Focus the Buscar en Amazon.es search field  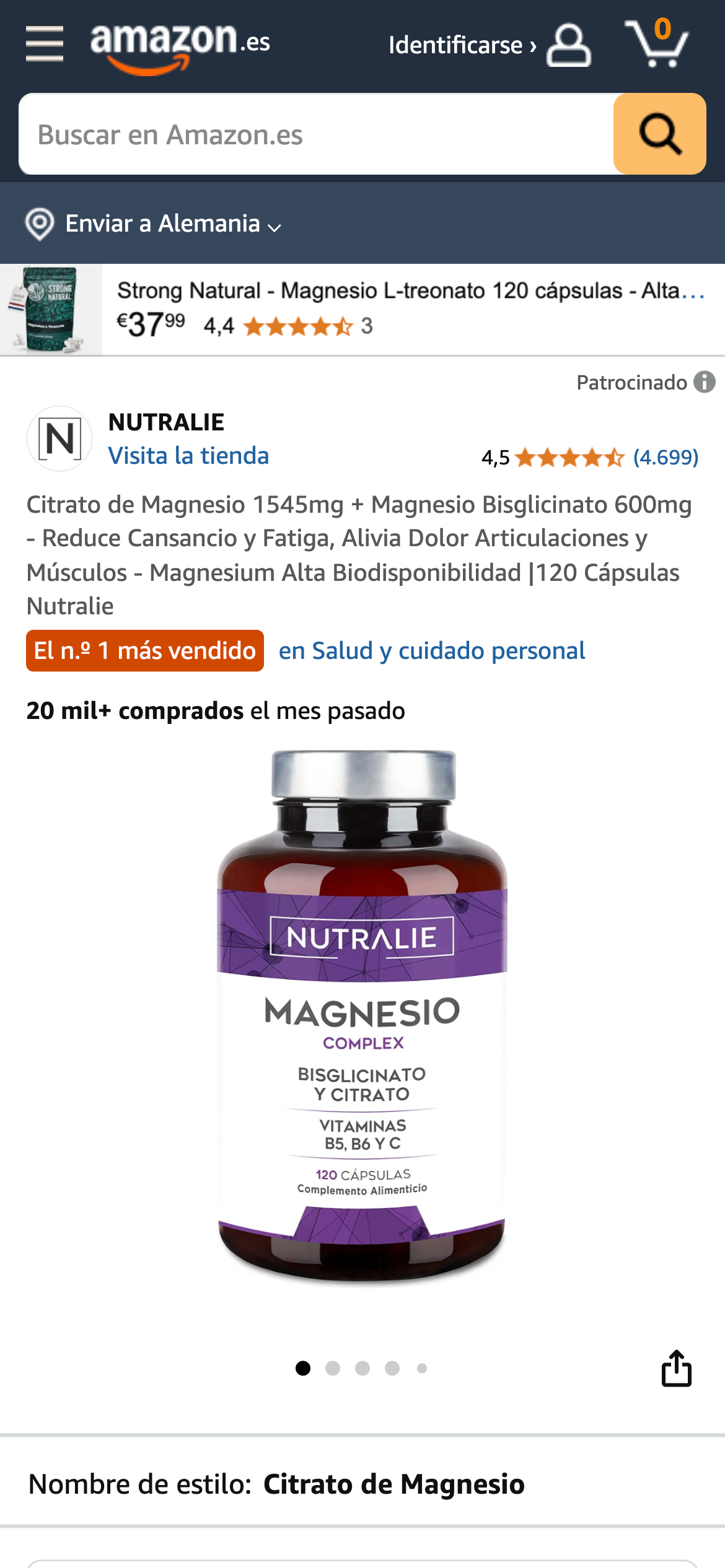click(x=316, y=134)
